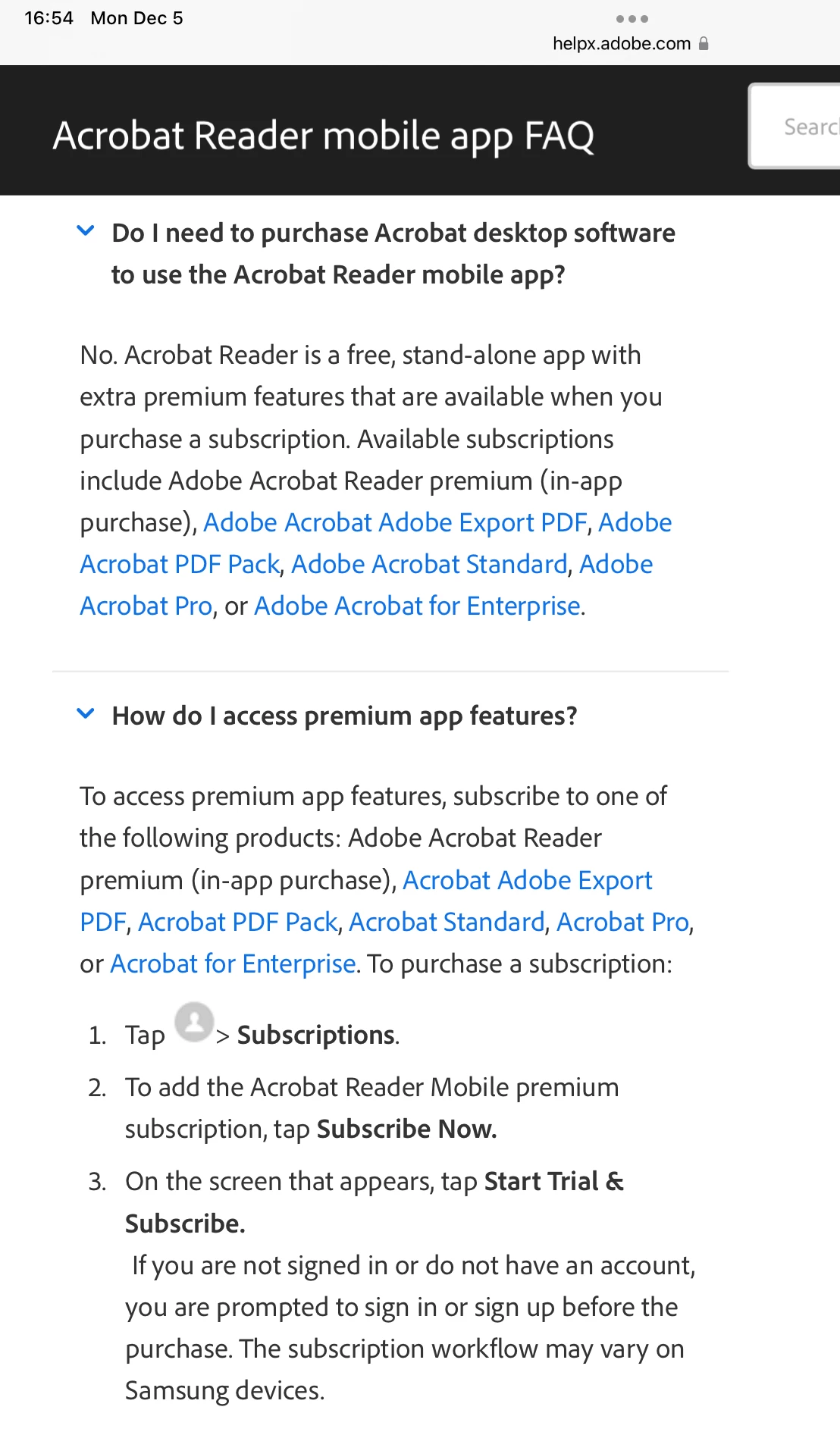Follow the 'Acrobat Standard' link

447,922
